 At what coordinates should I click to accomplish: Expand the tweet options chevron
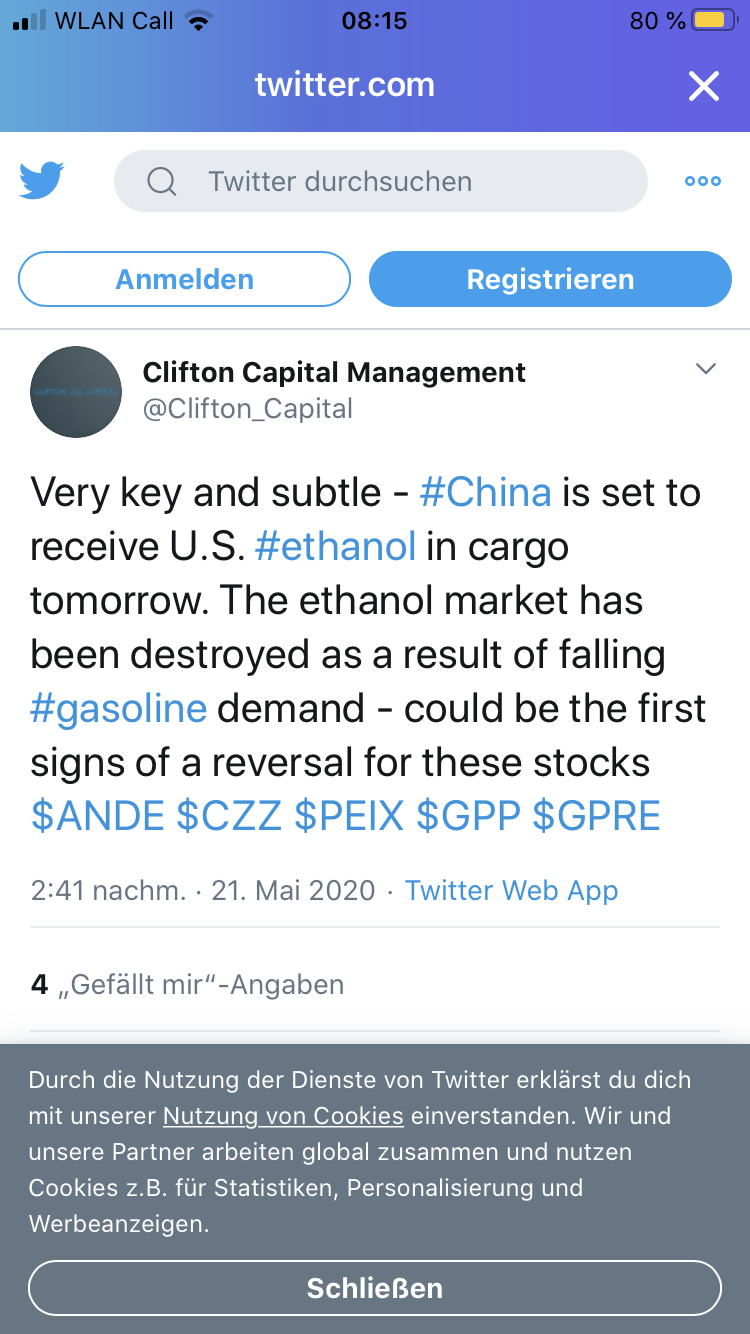click(x=707, y=368)
